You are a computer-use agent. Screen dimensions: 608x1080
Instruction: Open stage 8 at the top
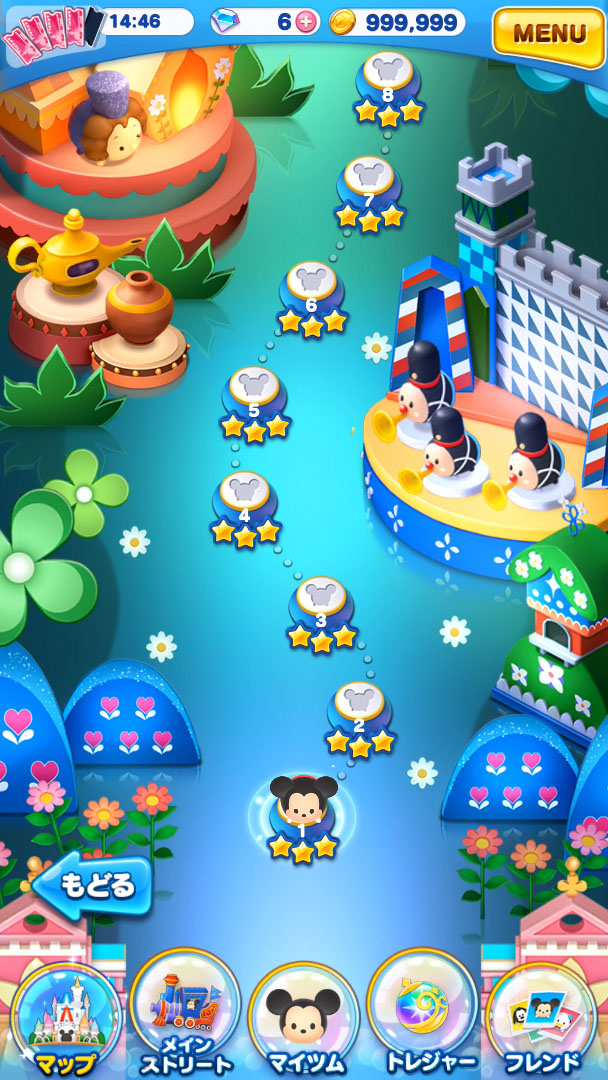pyautogui.click(x=388, y=82)
